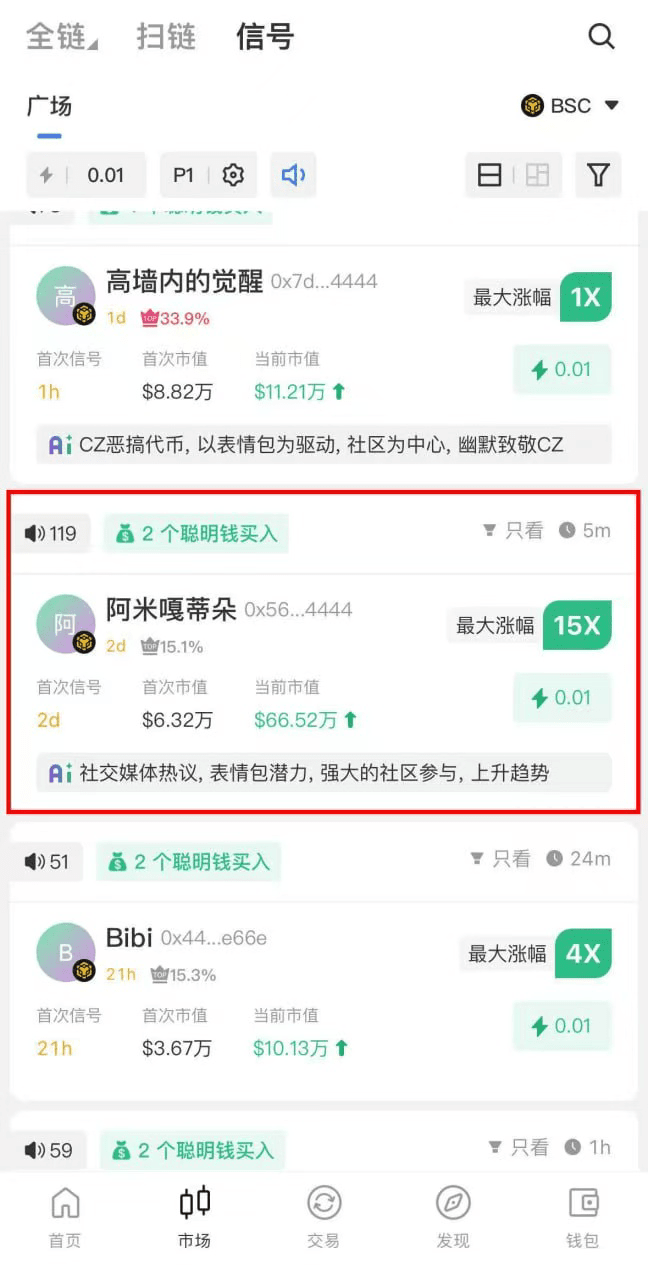Switch to the 交易 tab
Viewport: 648px width, 1280px height.
pos(324,1217)
